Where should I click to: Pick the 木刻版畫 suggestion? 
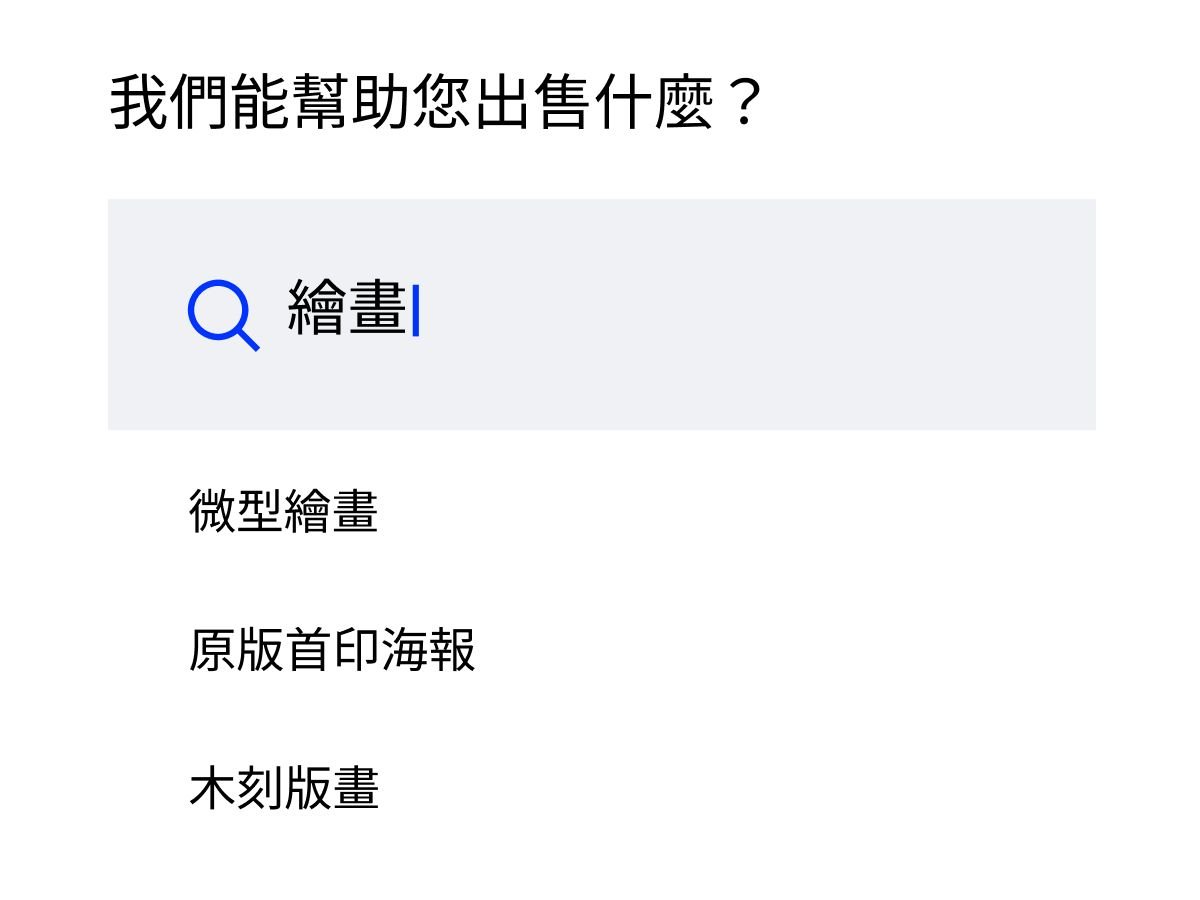[x=284, y=788]
